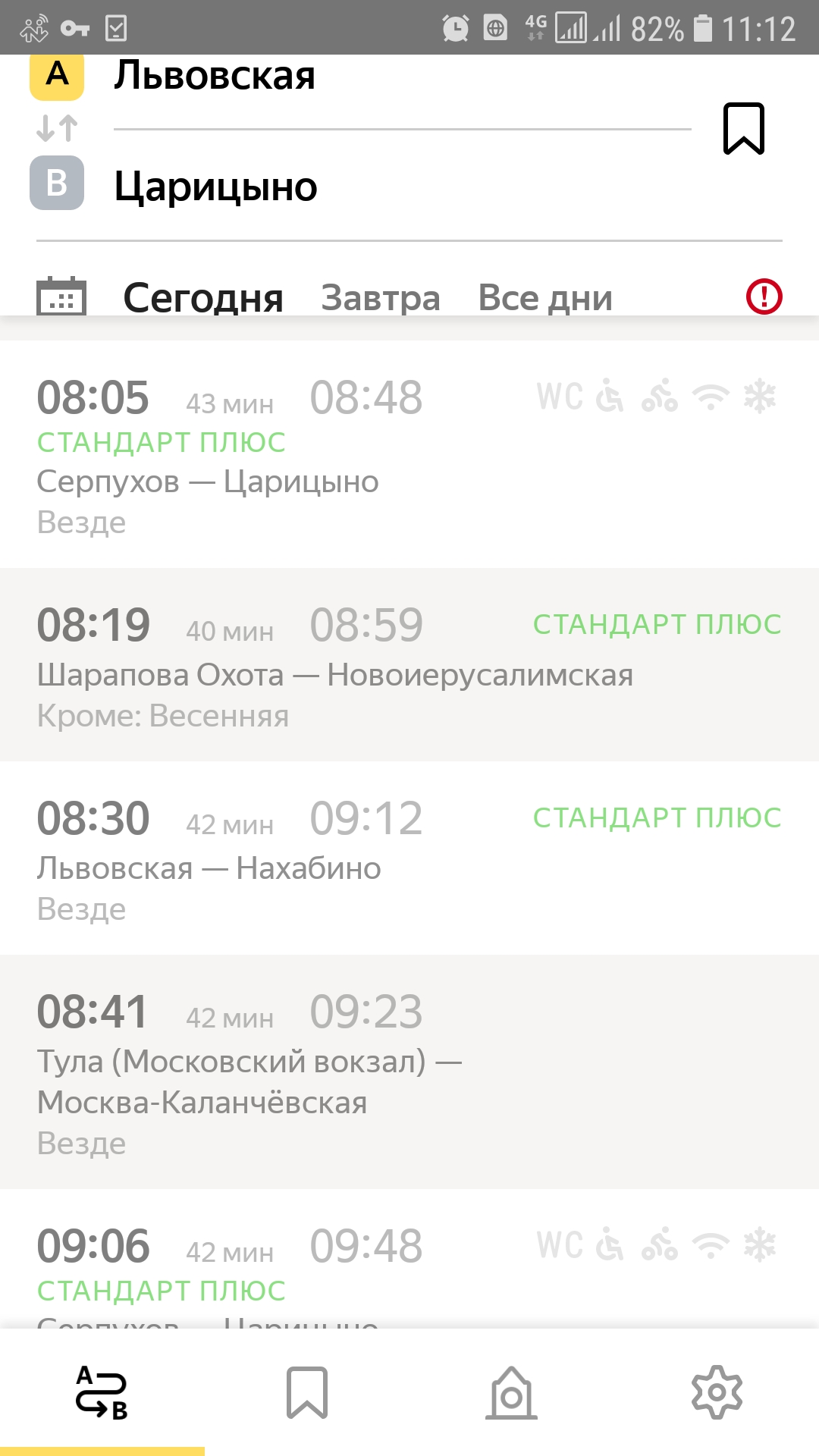The image size is (819, 1456).
Task: Open the calendar date picker
Action: click(x=61, y=297)
